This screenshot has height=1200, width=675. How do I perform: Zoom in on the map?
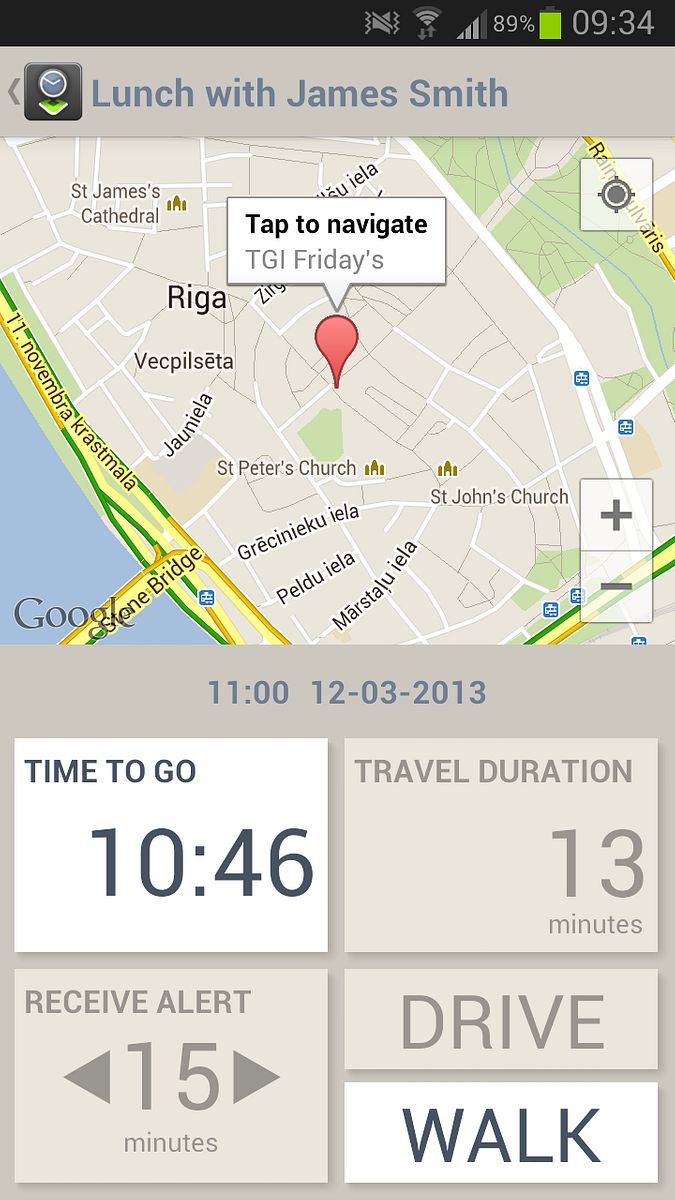616,516
